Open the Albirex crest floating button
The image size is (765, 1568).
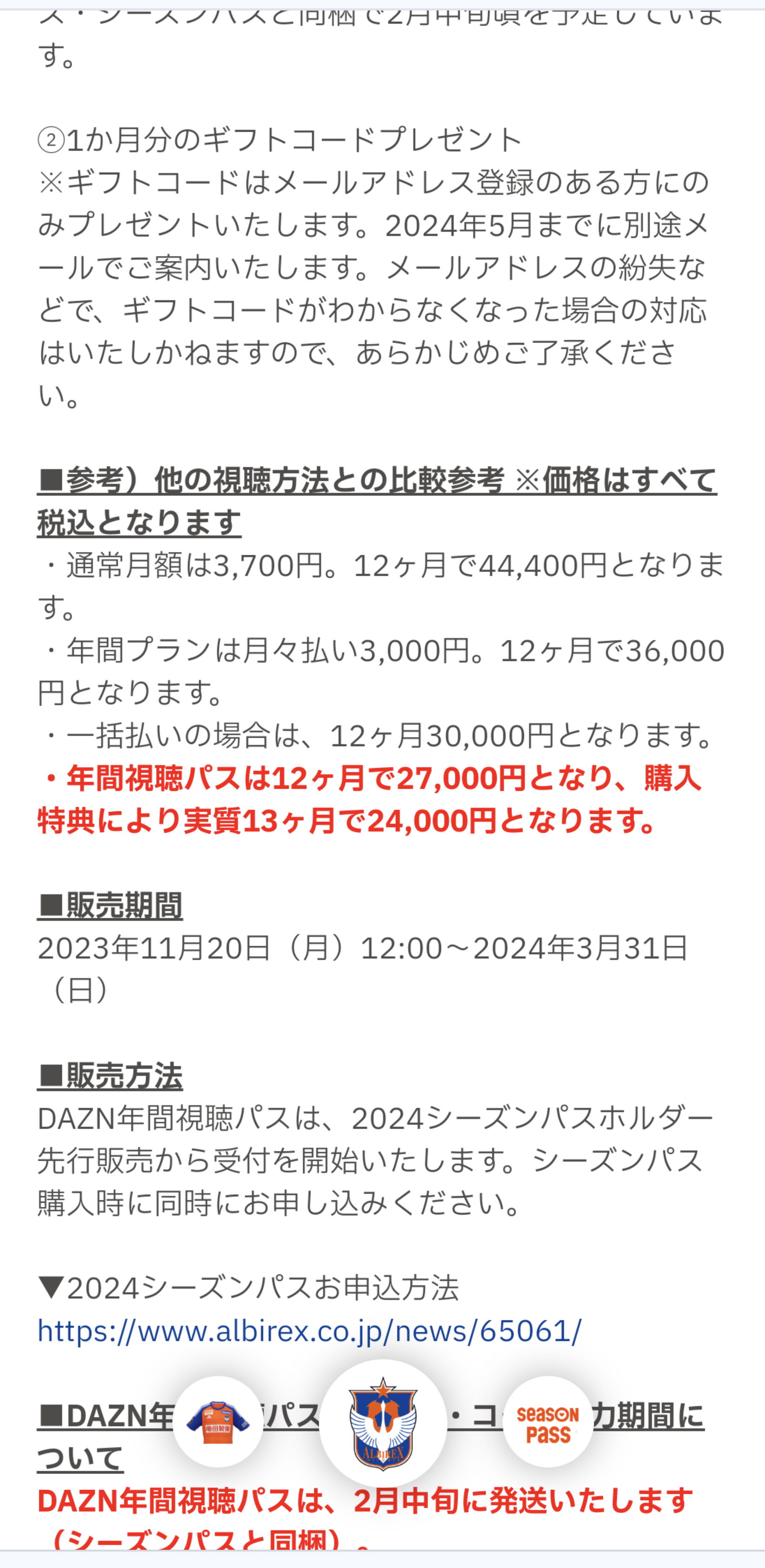click(383, 1423)
